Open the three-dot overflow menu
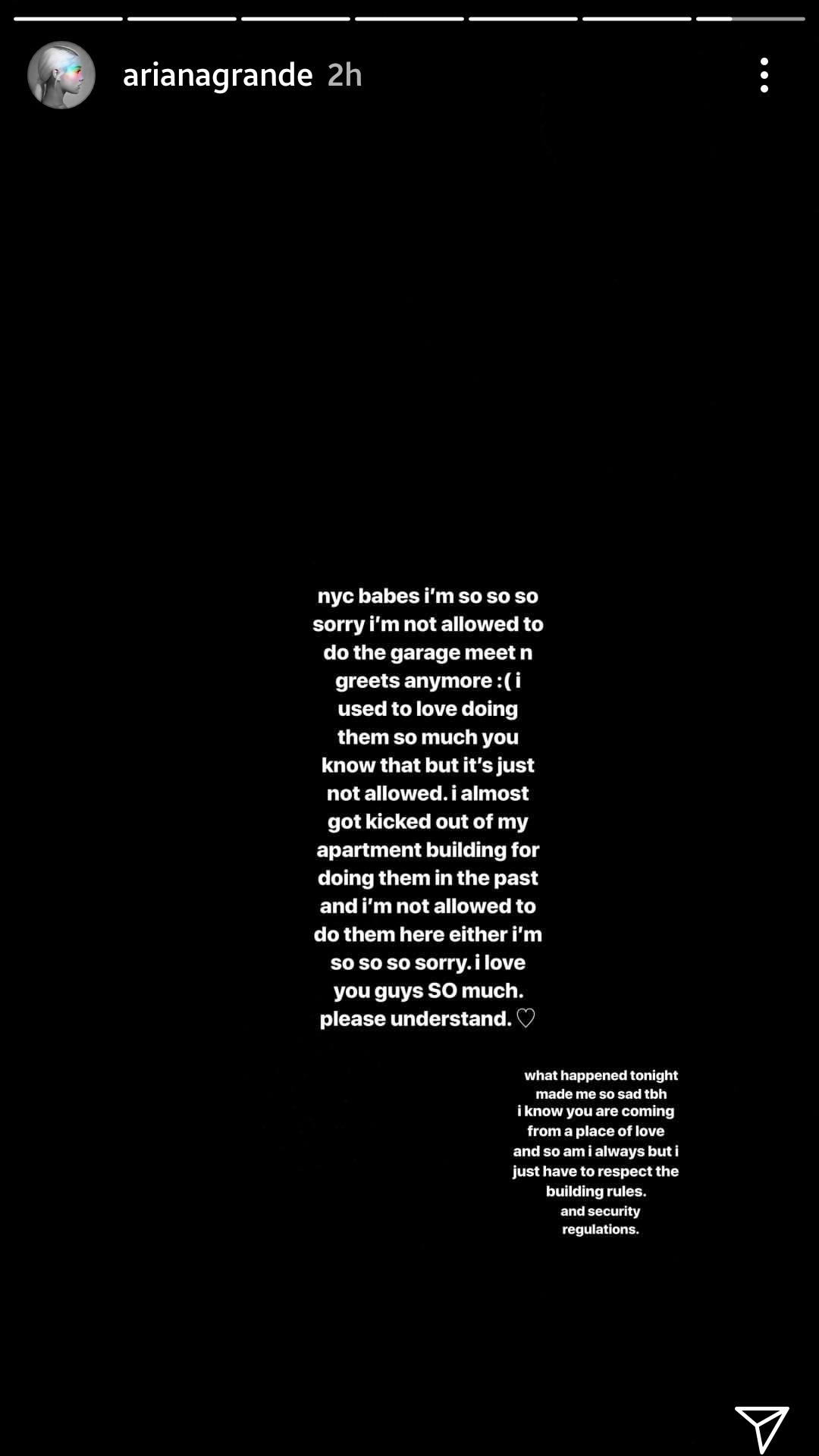This screenshot has width=819, height=1456. point(764,75)
